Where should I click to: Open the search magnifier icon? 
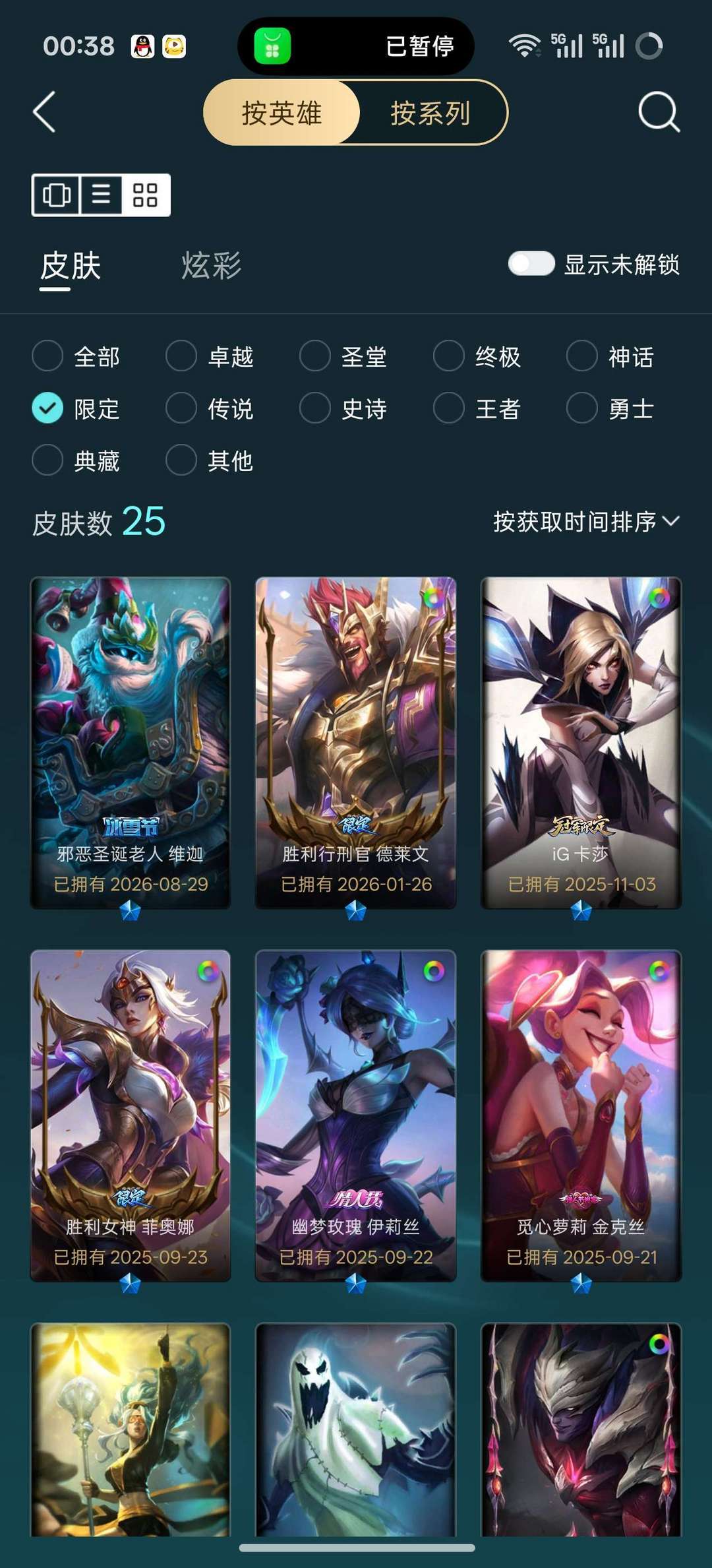coord(659,112)
